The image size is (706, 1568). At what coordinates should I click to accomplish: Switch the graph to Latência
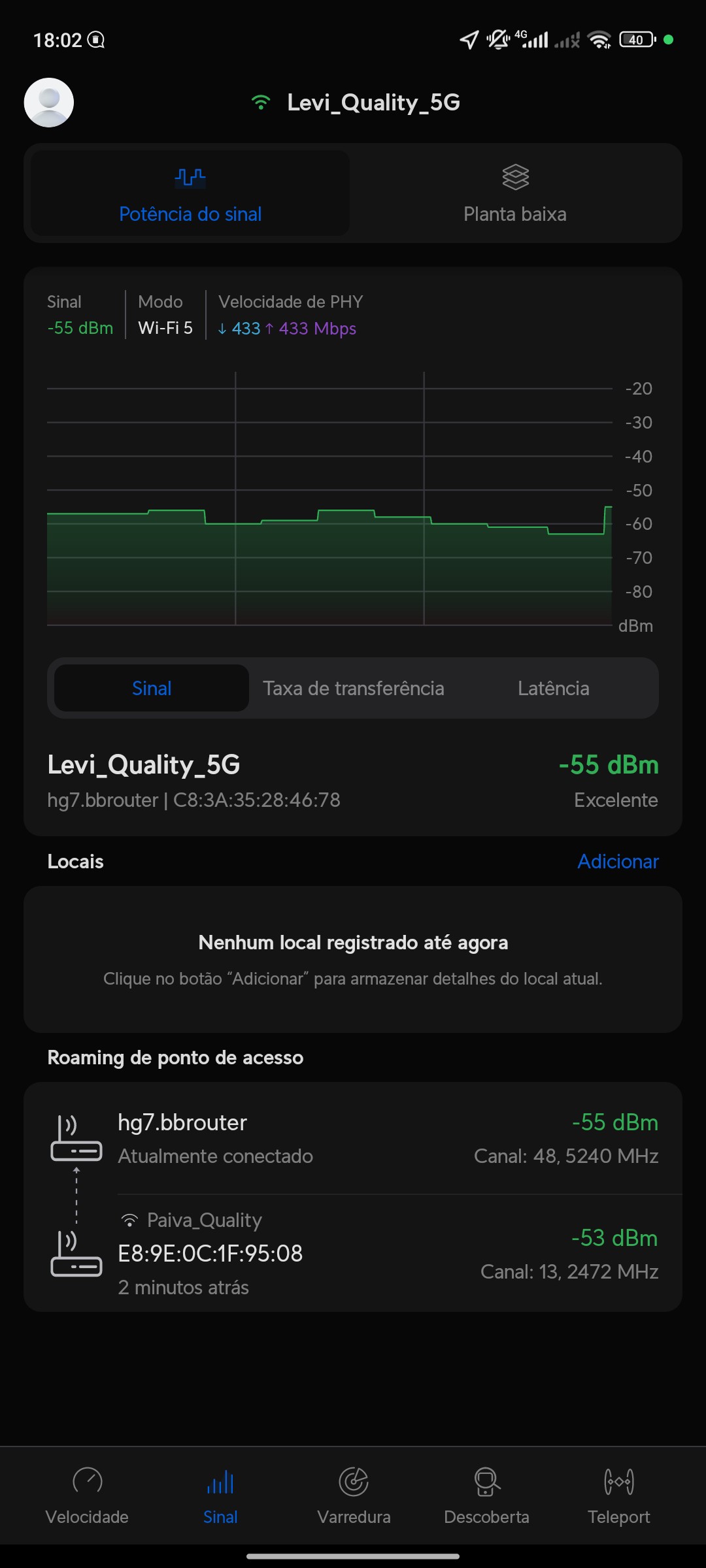tap(553, 688)
